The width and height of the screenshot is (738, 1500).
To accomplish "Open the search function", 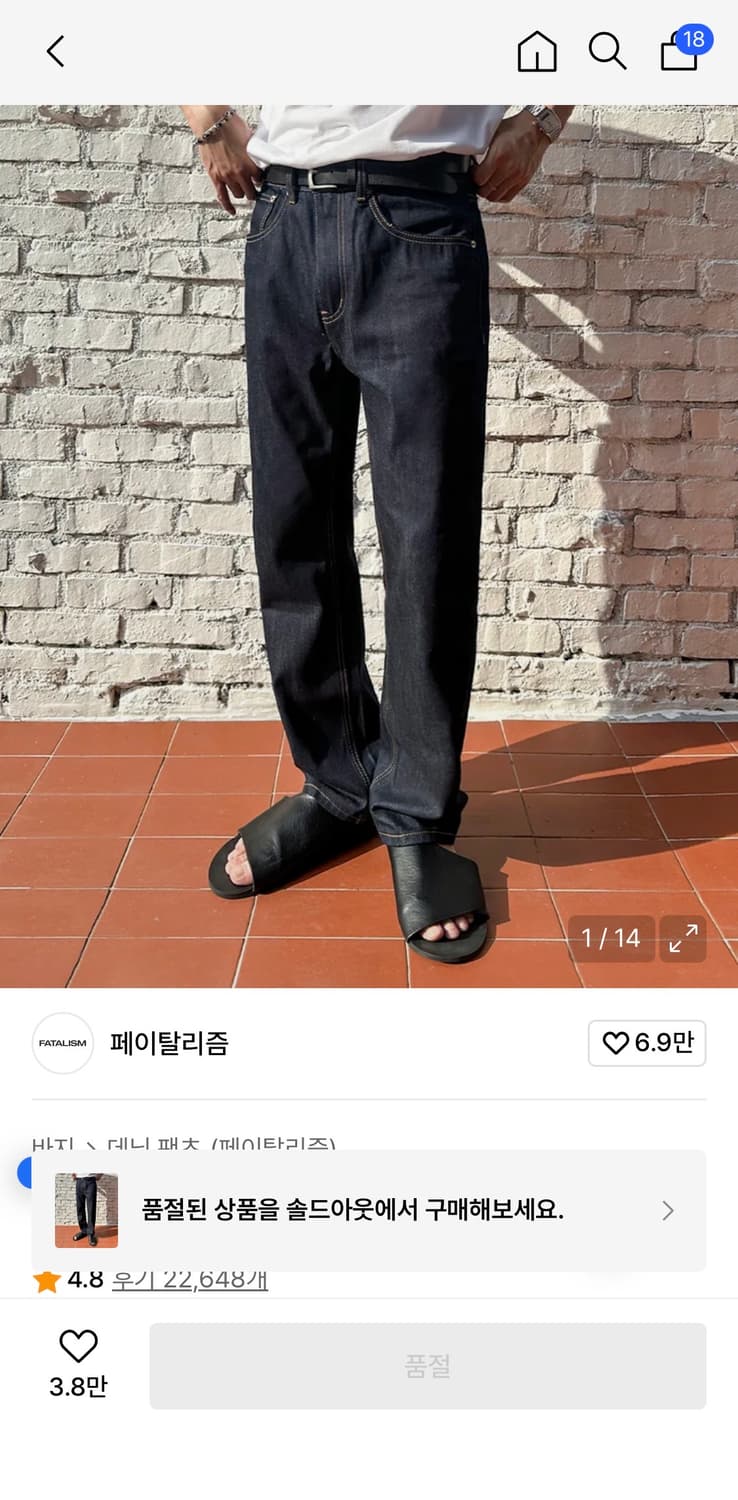I will 607,51.
